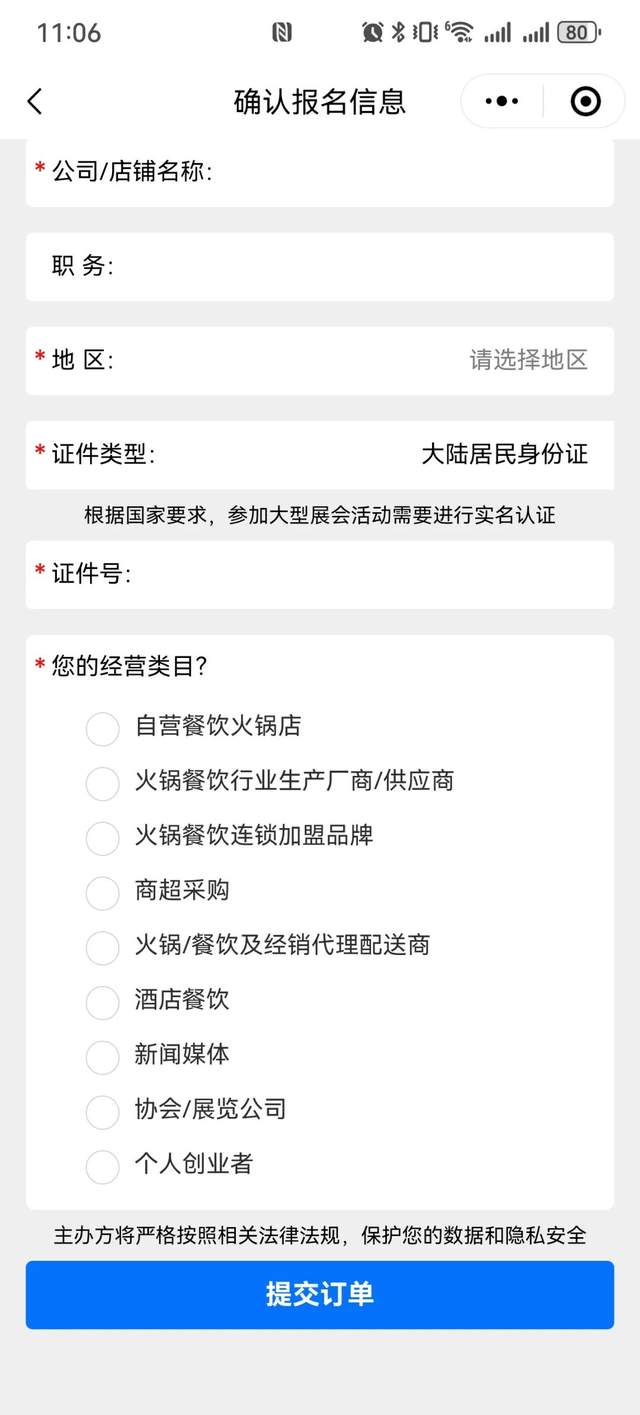Screen dimensions: 640x1415
Task: Tap the 公司/店铺名称 input field
Action: pyautogui.click(x=410, y=172)
